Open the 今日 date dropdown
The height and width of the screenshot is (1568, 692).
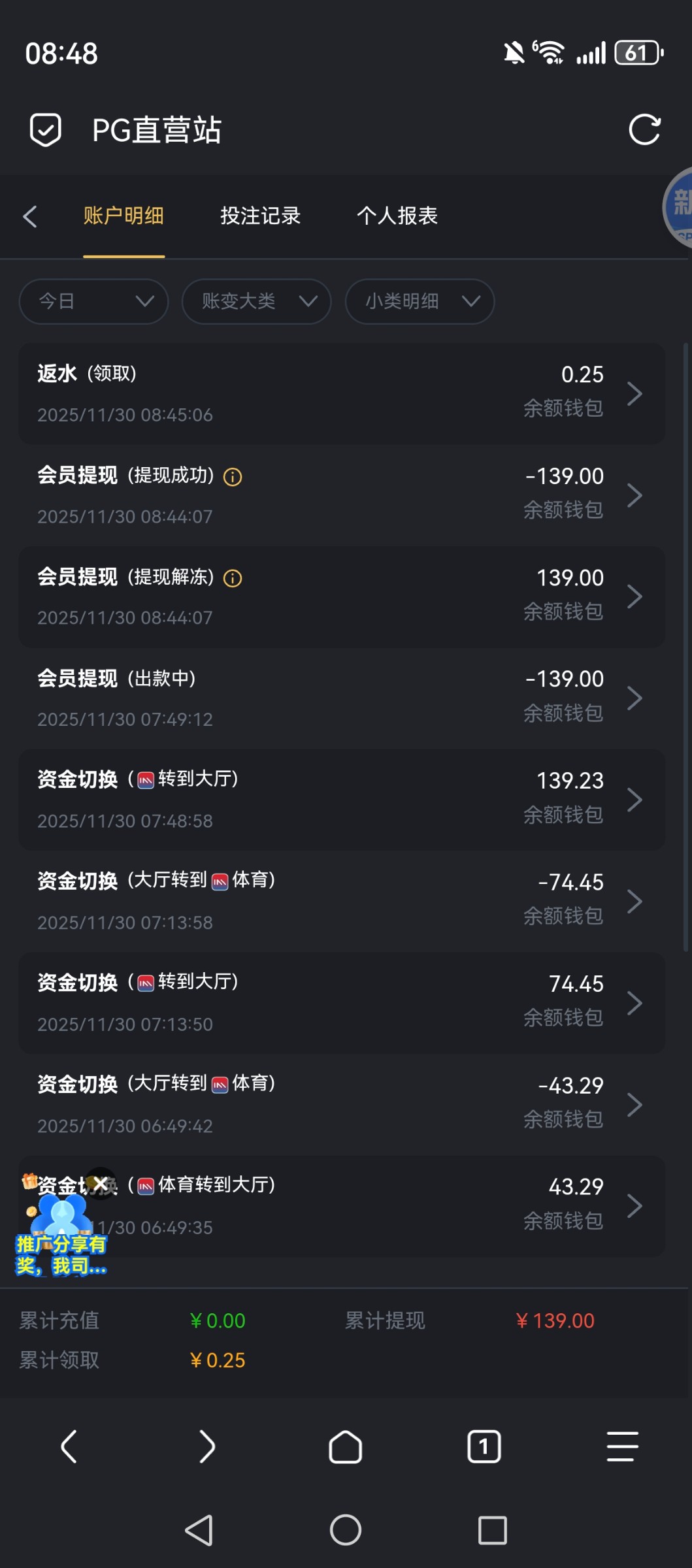pos(94,301)
